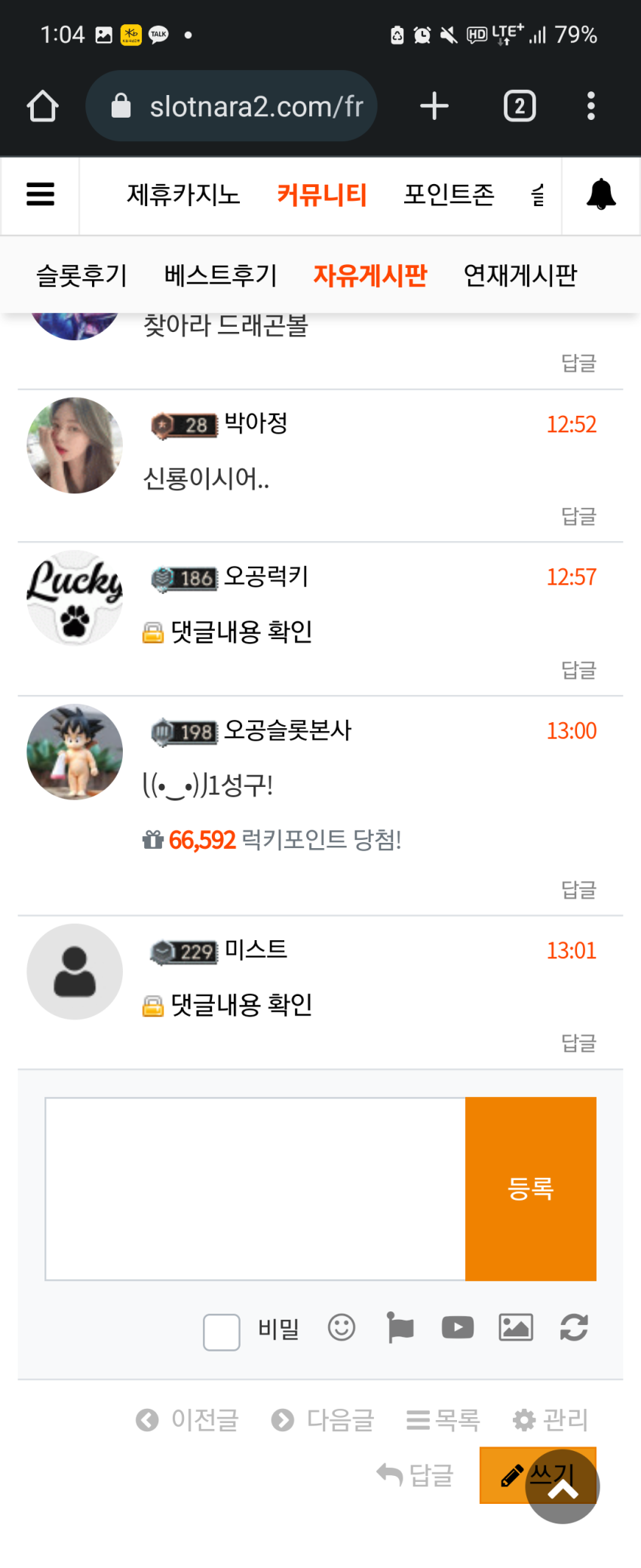Open the browser's three-dot menu
641x1568 pixels.
point(591,106)
